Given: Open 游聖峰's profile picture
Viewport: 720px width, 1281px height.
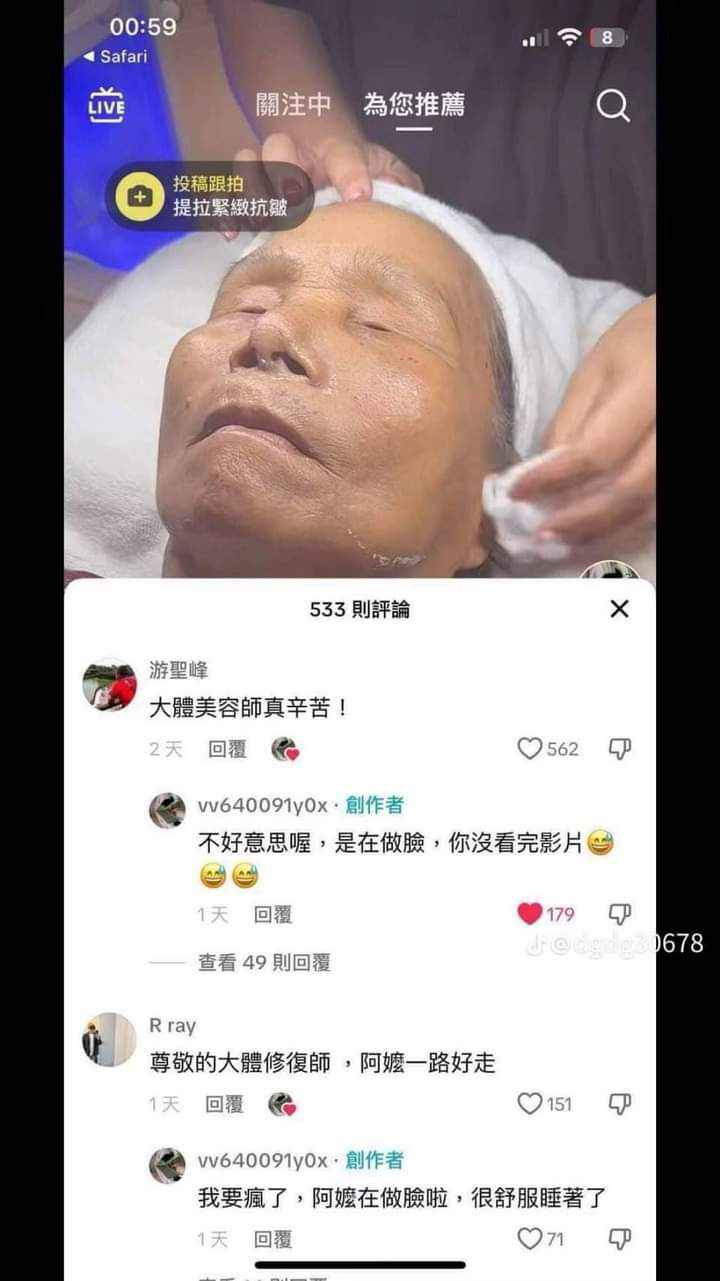Looking at the screenshot, I should point(110,685).
